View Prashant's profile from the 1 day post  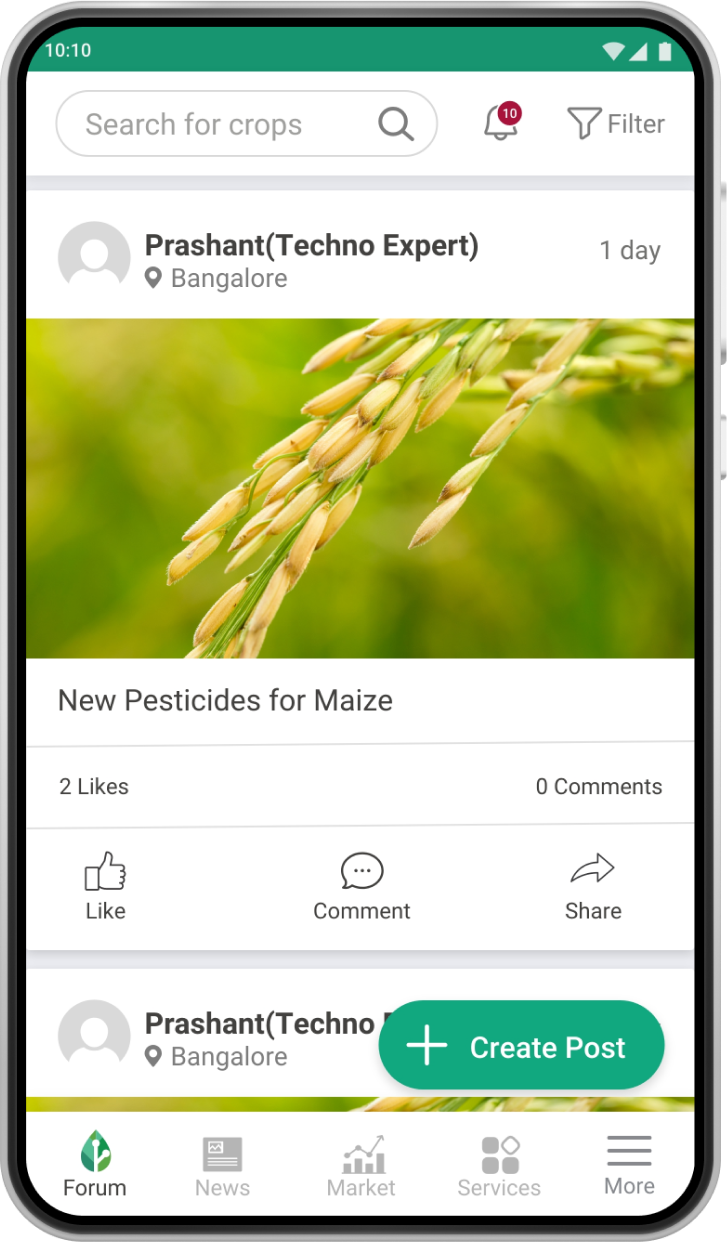click(310, 245)
